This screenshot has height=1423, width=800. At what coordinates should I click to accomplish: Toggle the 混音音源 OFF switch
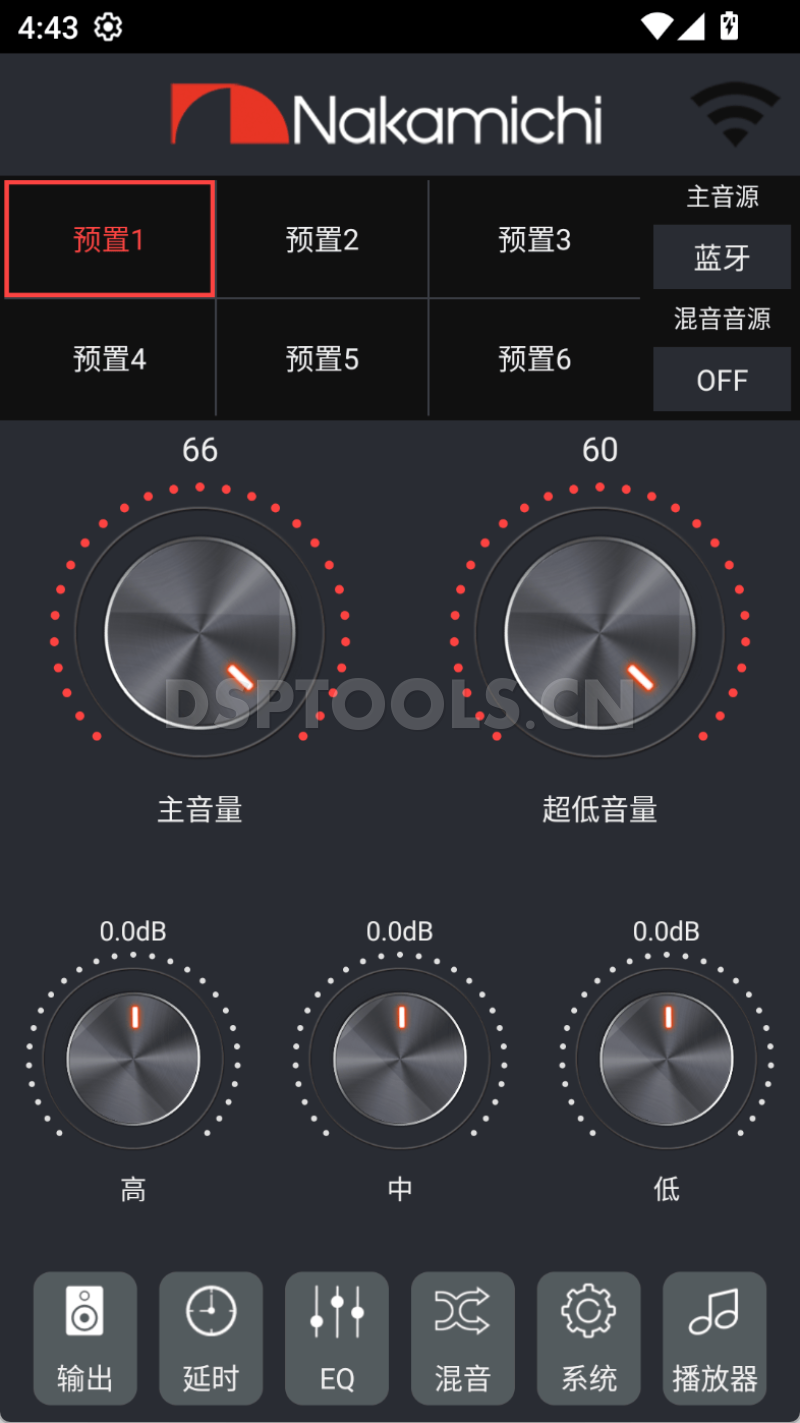(721, 379)
